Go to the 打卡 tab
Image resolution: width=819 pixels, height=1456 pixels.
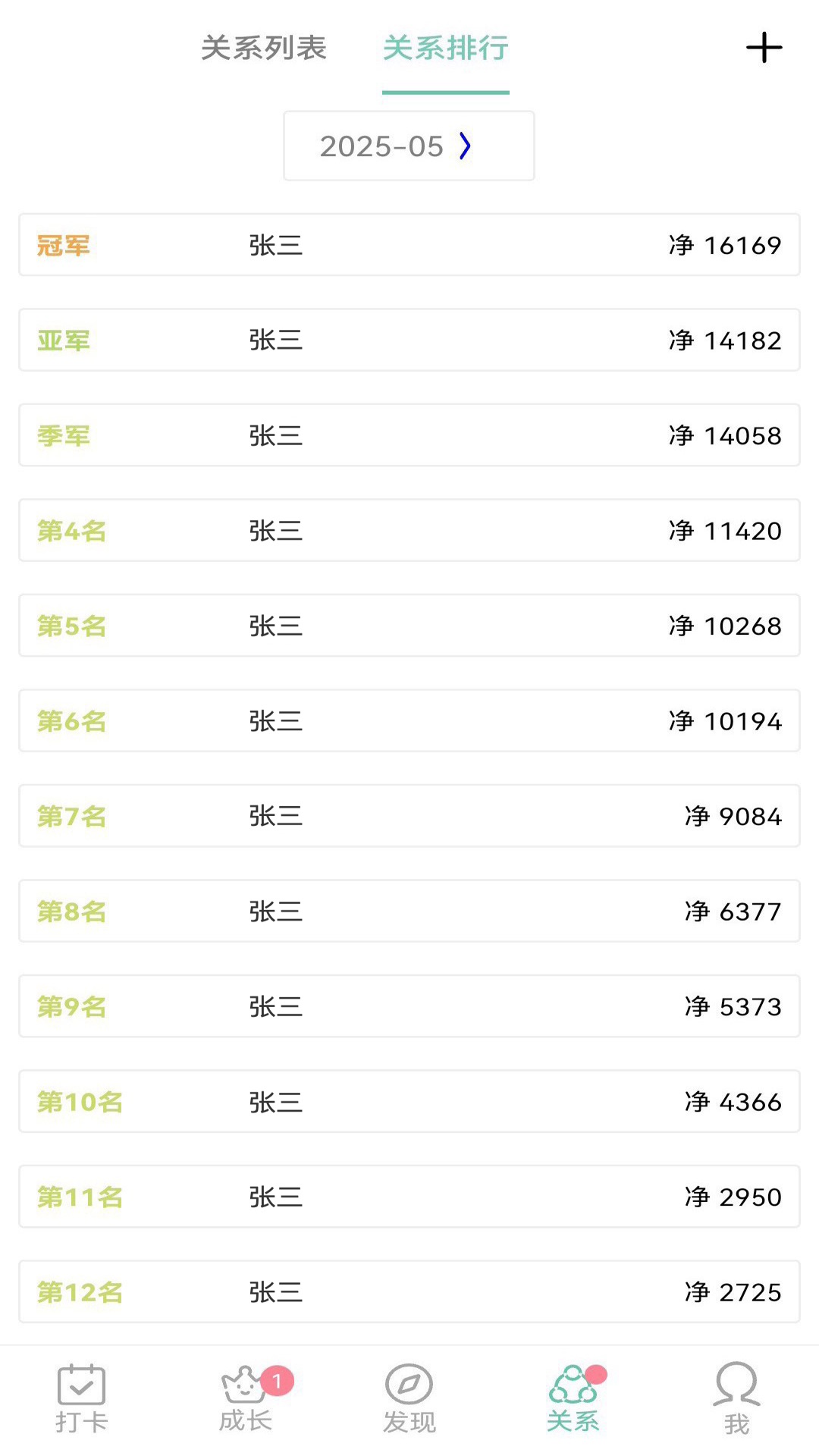[81, 1400]
